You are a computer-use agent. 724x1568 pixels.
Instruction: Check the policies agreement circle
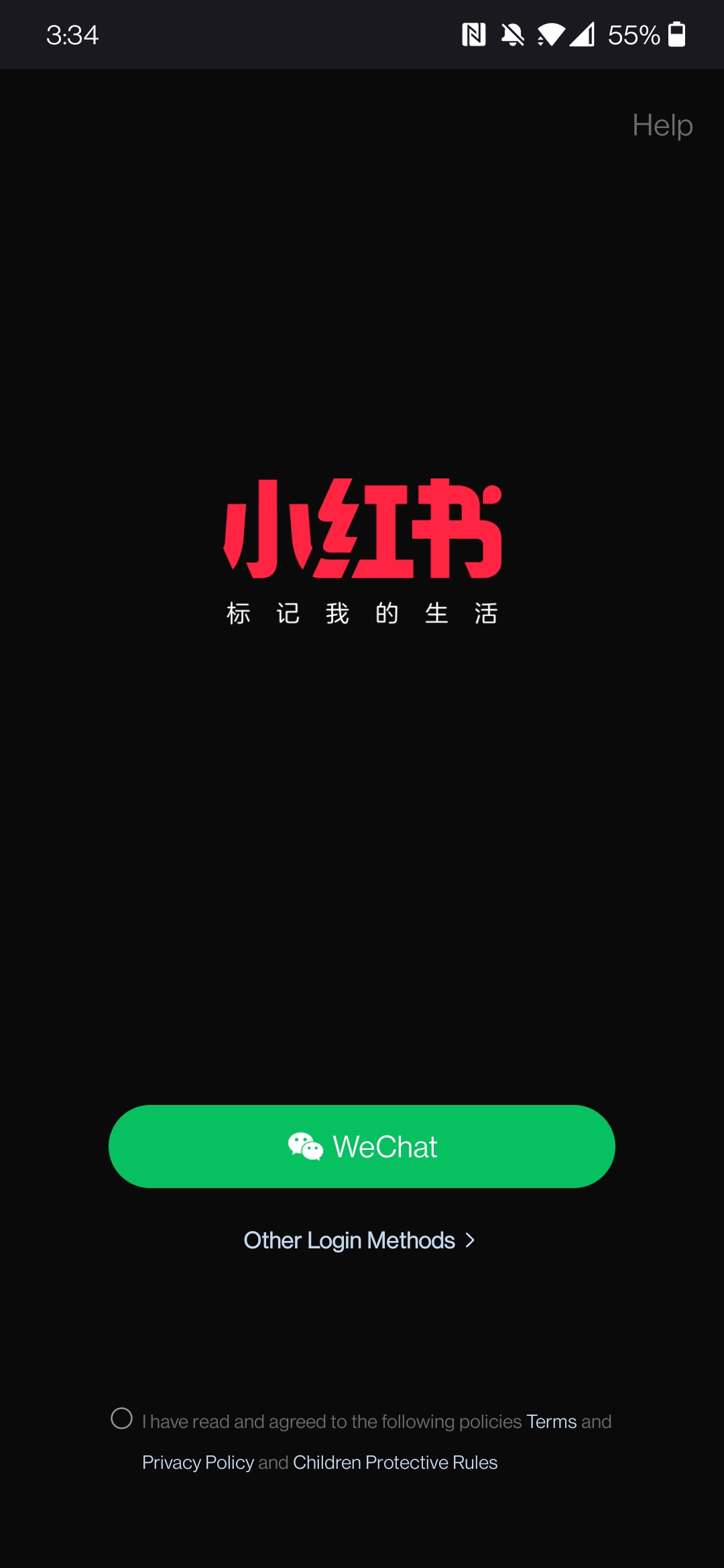point(121,1418)
